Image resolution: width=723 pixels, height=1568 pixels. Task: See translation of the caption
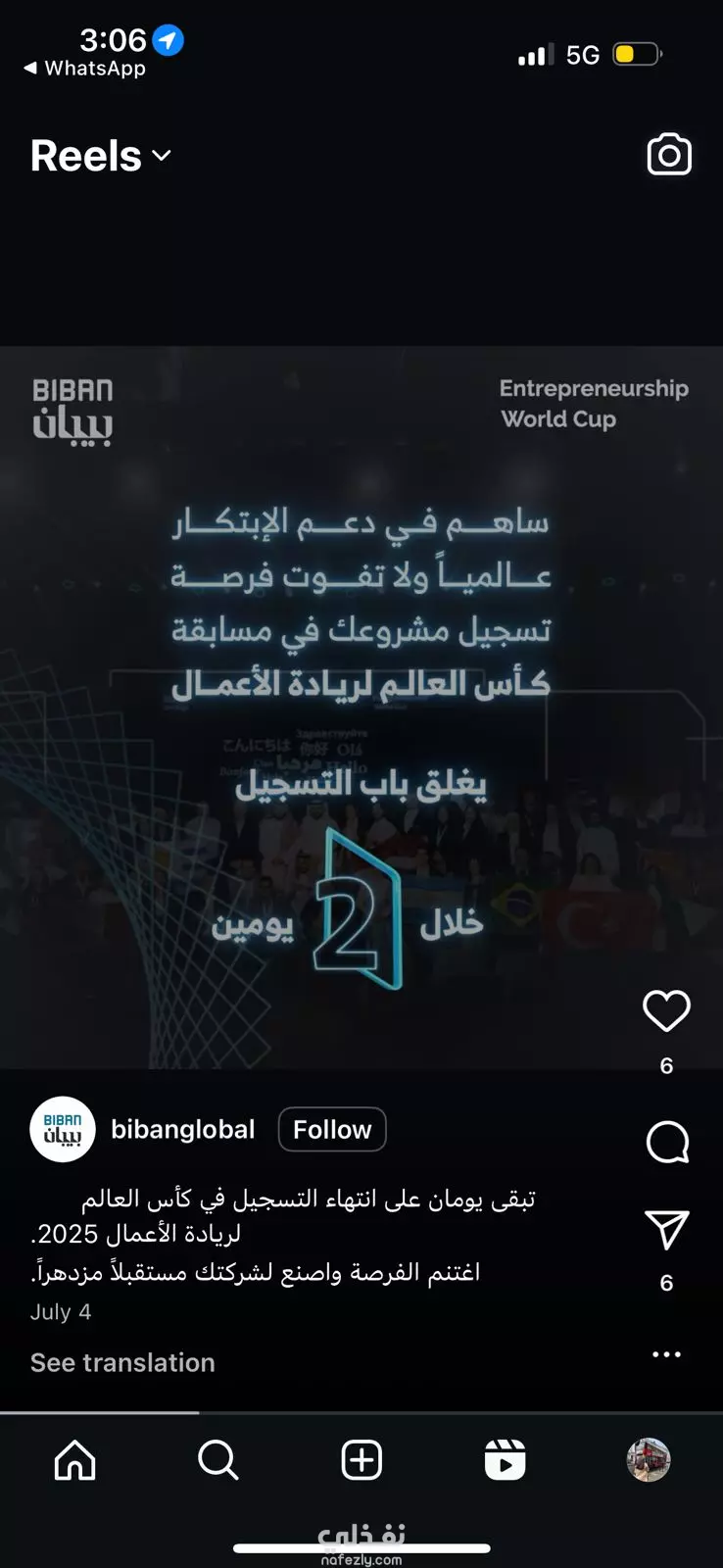(x=122, y=1362)
